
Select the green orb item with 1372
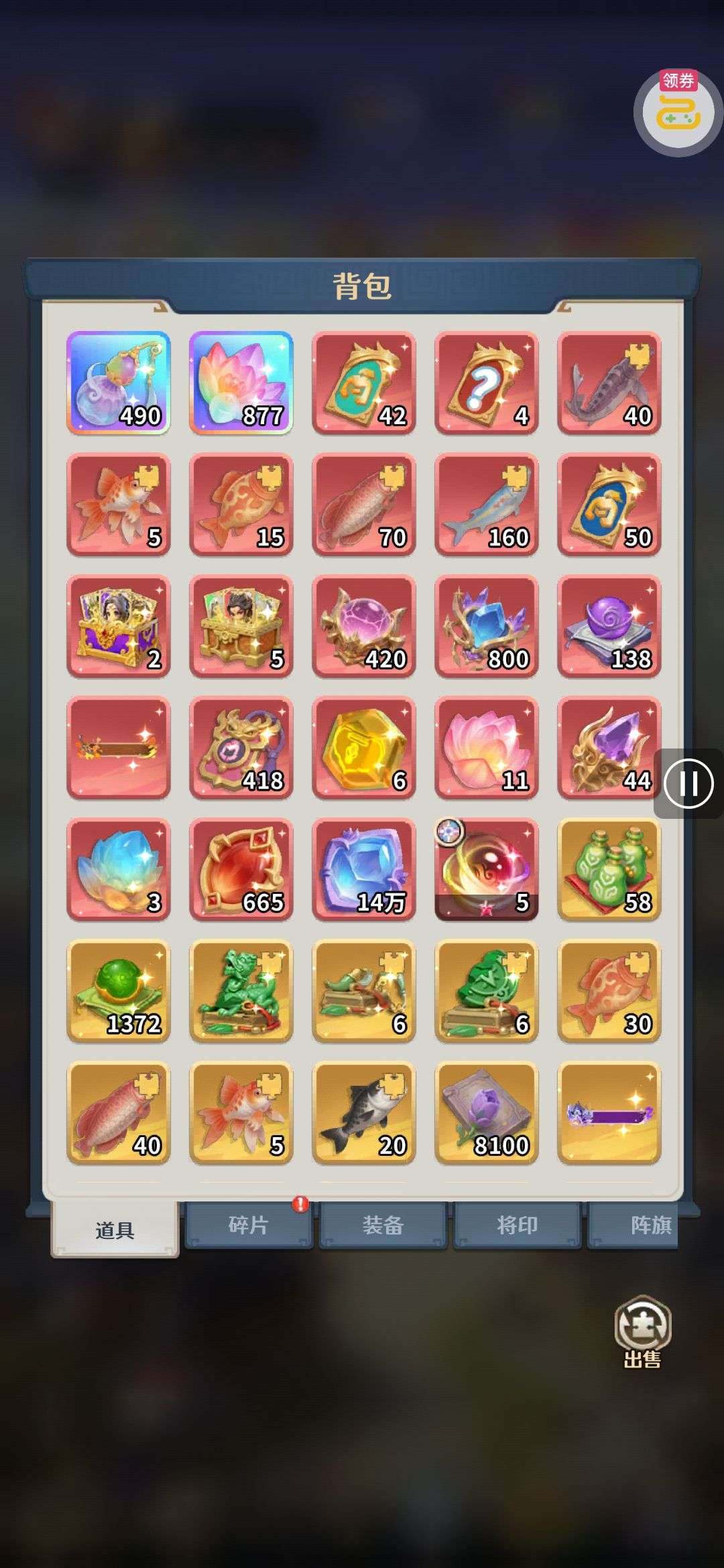(x=118, y=991)
